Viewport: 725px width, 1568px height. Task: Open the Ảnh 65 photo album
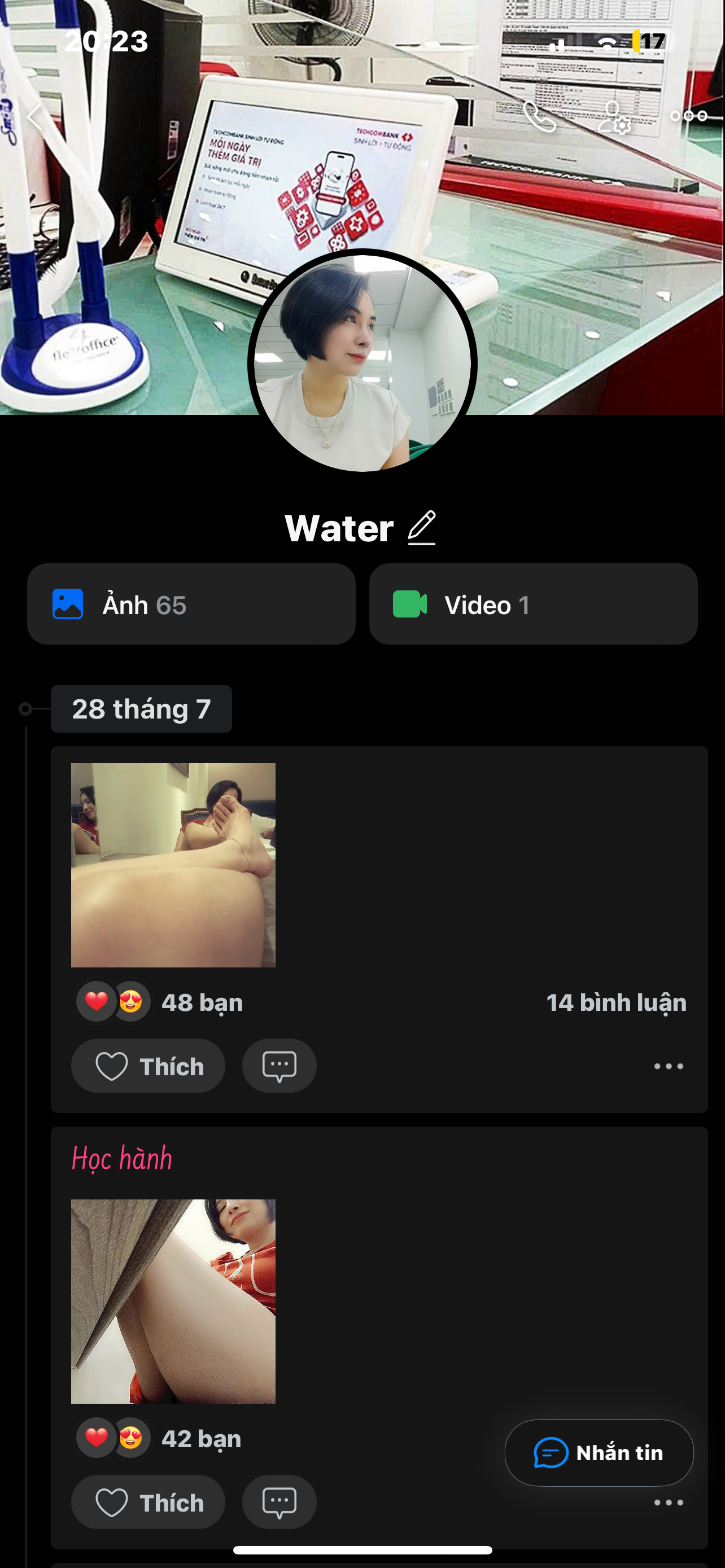pyautogui.click(x=191, y=605)
